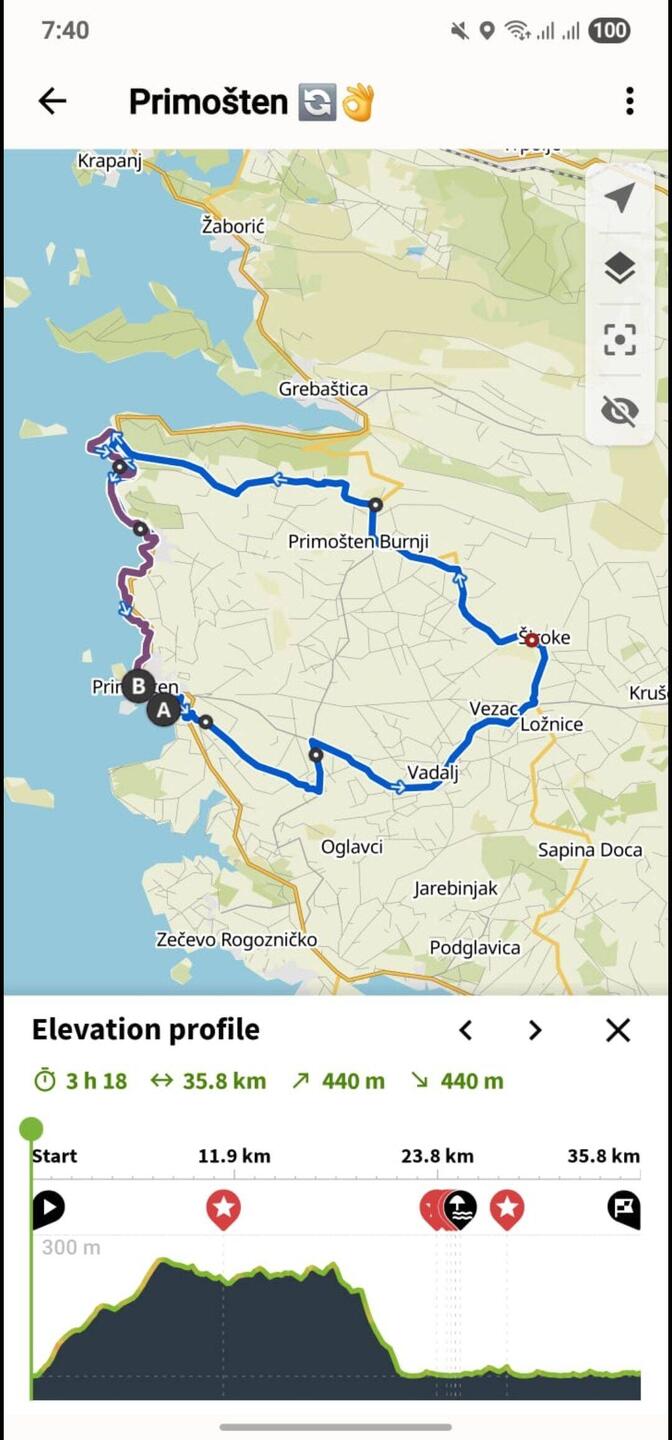Image resolution: width=672 pixels, height=1440 pixels.
Task: Select waypoint B on the map
Action: pos(138,686)
